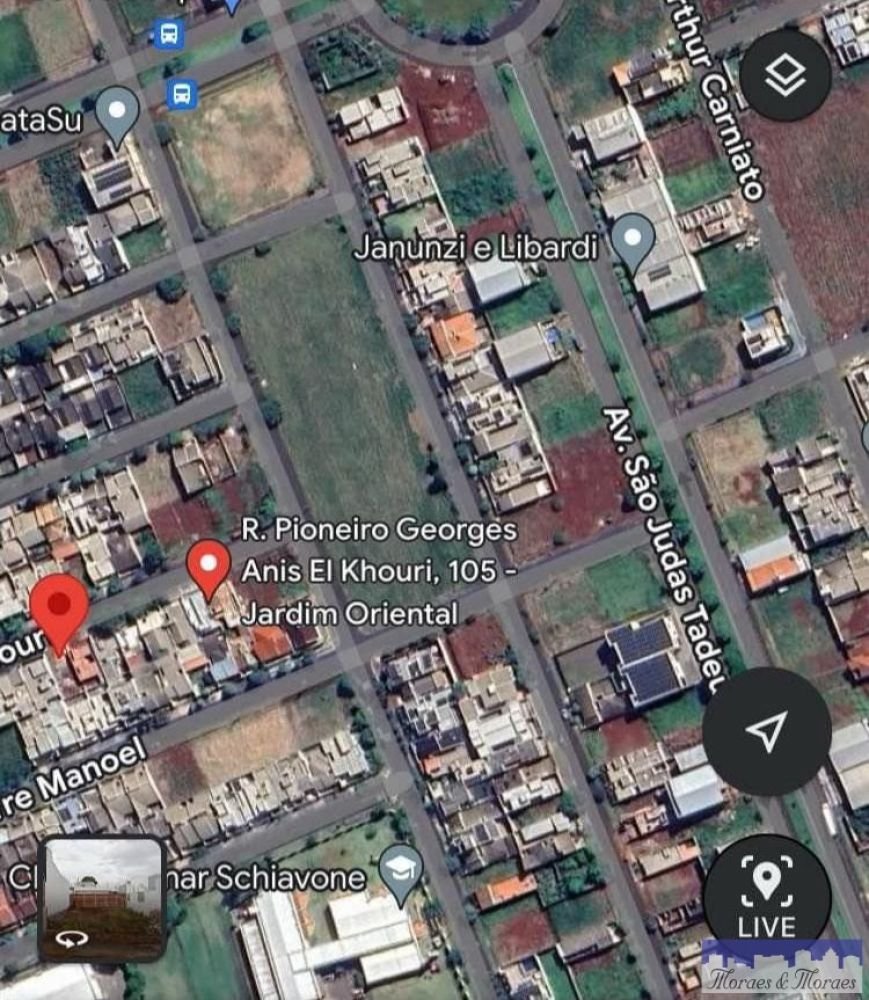Tap the bus stop icon beside the empty lot

pyautogui.click(x=182, y=95)
